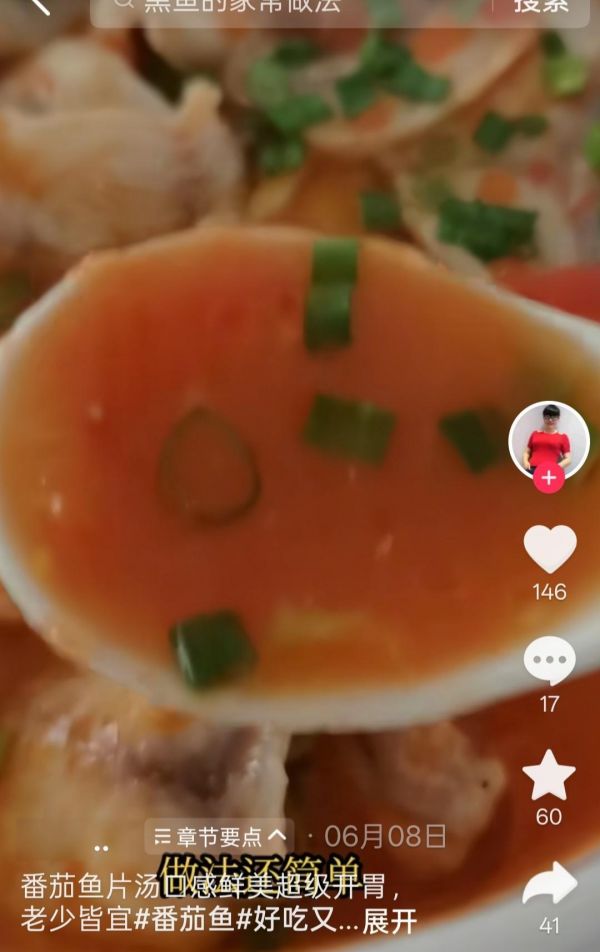600x952 pixels.
Task: Follow the creator with the plus badge
Action: (x=548, y=478)
